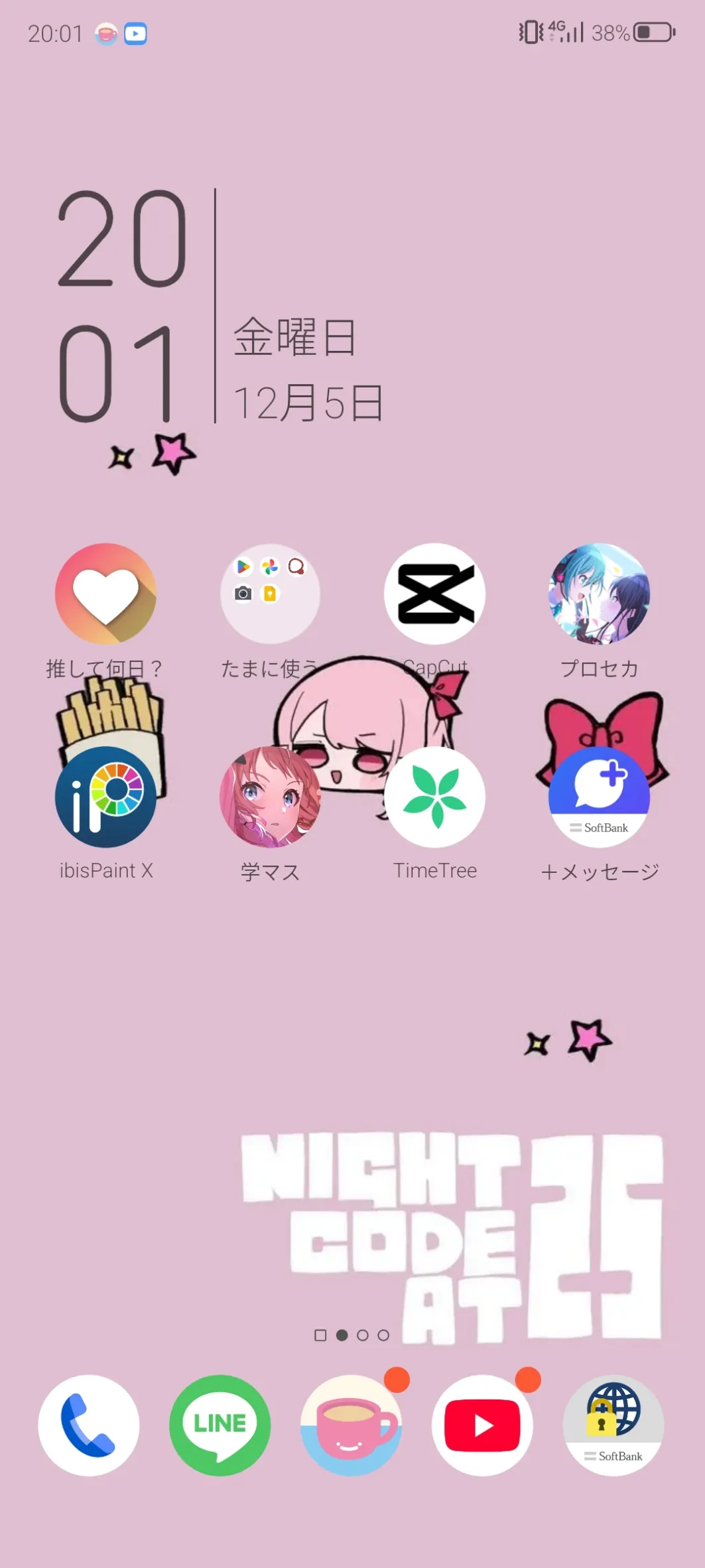Launch ibisPaint X
Image resolution: width=705 pixels, height=1568 pixels.
(x=105, y=797)
